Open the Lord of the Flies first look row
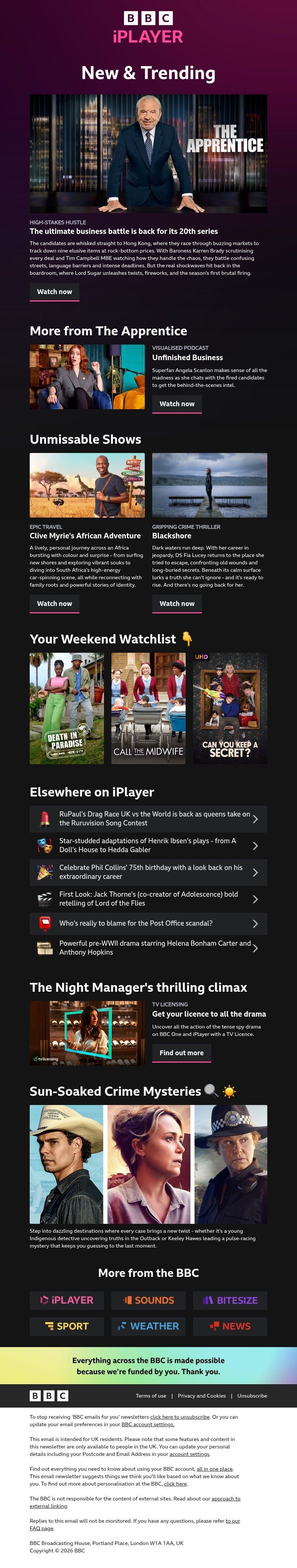Screen dimensions: 297x1568 pyautogui.click(x=148, y=899)
